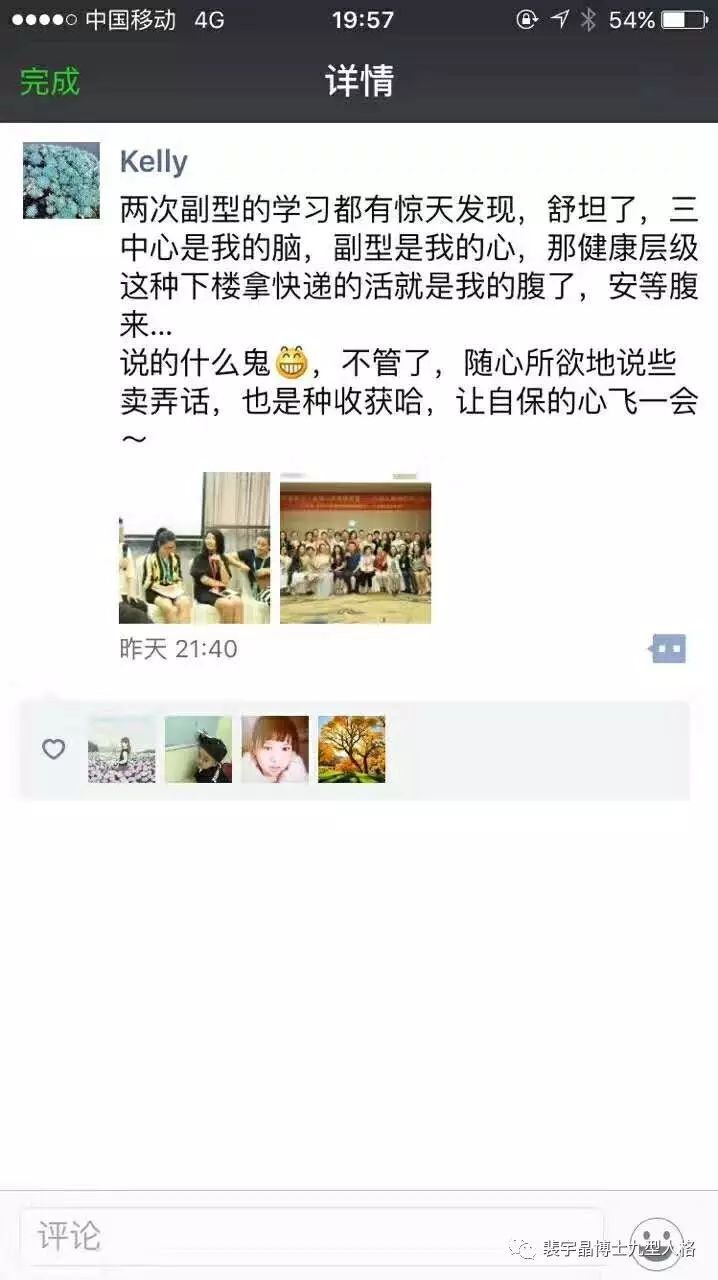Open liker with black hat avatar
Image resolution: width=718 pixels, height=1280 pixels.
tap(198, 749)
